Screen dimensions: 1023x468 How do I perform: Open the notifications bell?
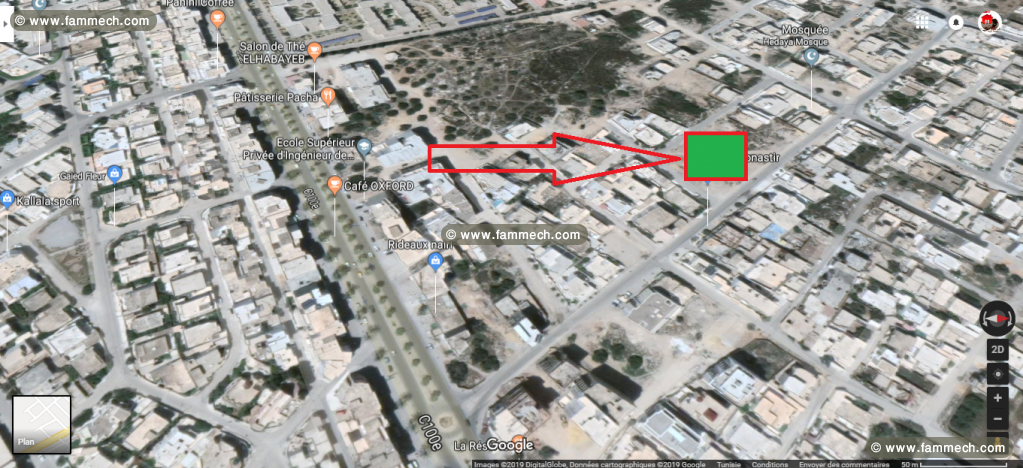tap(956, 22)
